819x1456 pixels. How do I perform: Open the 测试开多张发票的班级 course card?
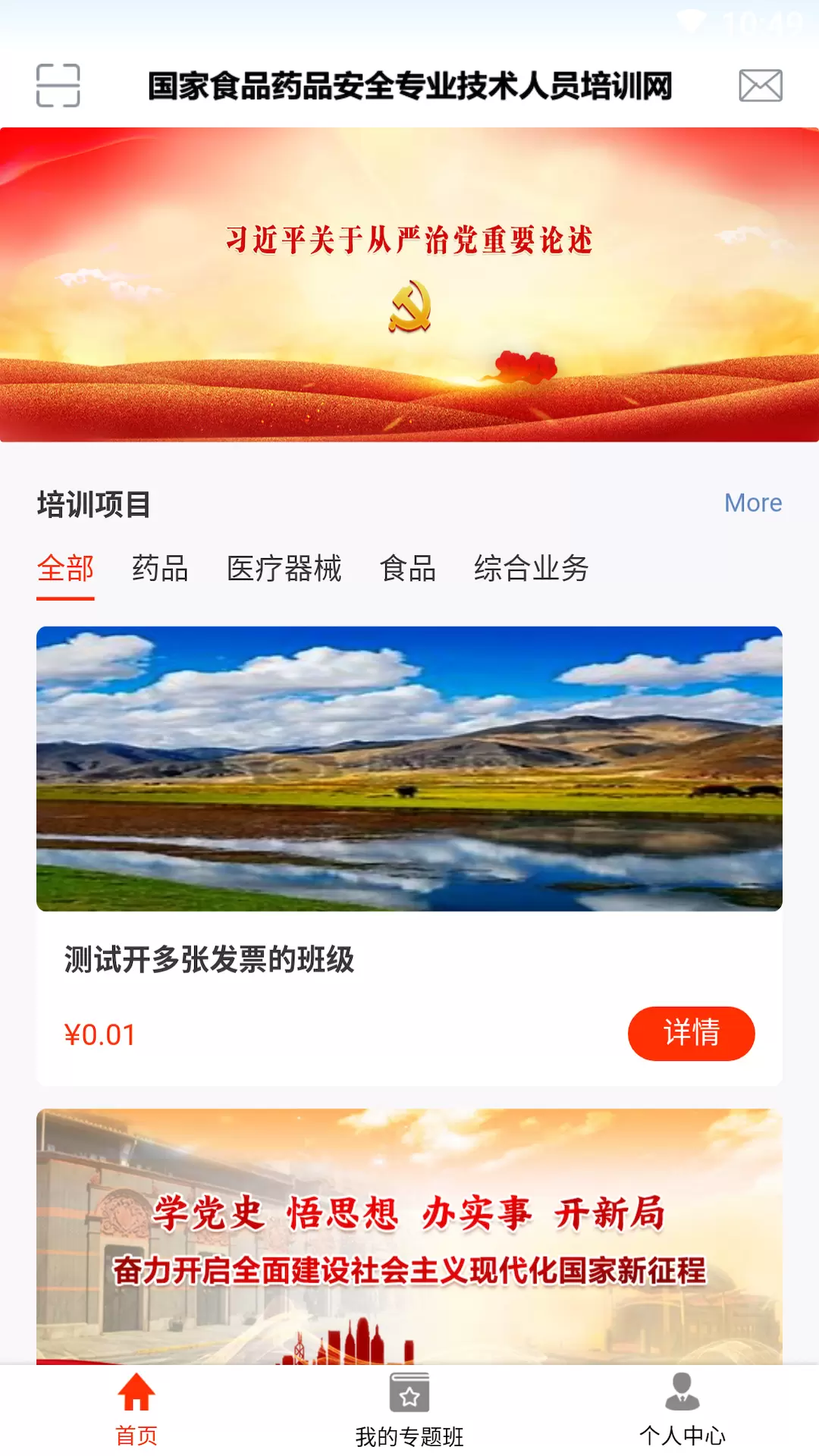pos(409,855)
